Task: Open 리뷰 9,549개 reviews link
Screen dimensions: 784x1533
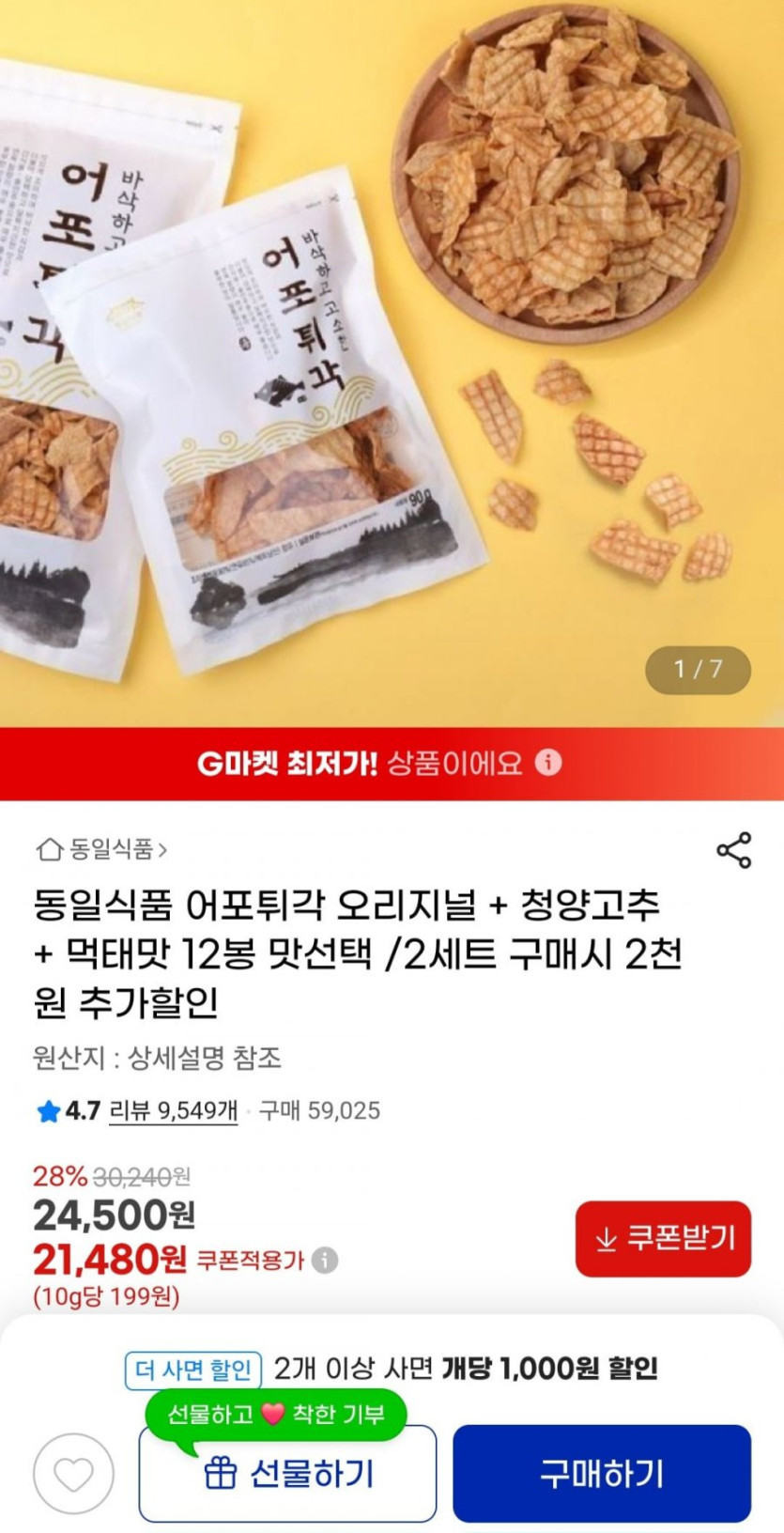Action: (x=174, y=1111)
